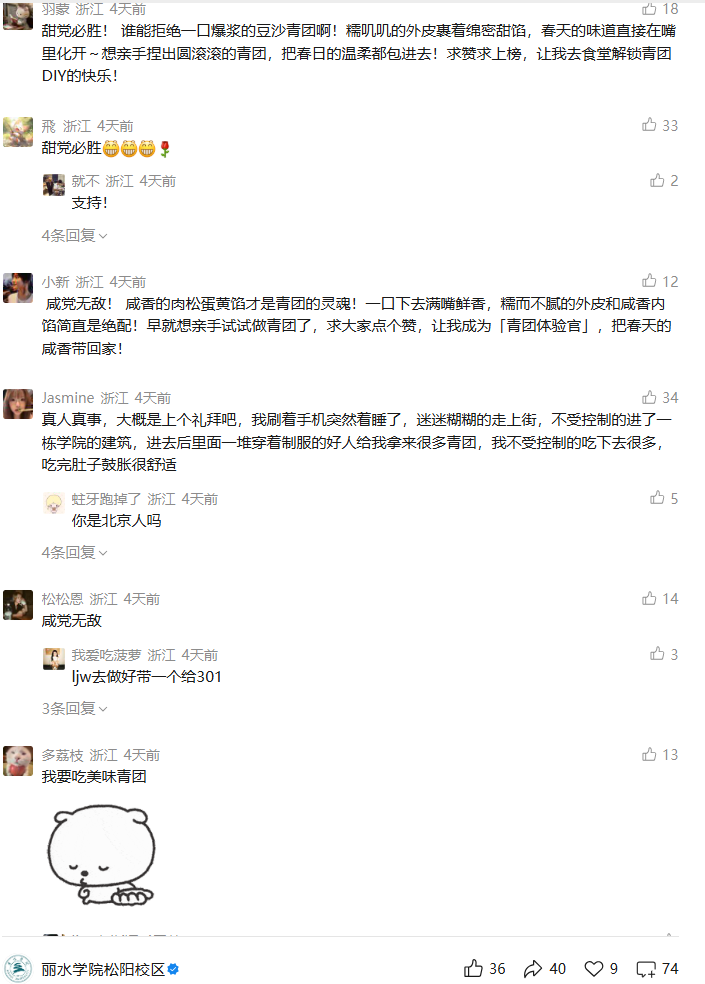The width and height of the screenshot is (705, 984).
Task: Like 蛀牙跑掉了's reply 你是北京人吗
Action: pos(658,497)
